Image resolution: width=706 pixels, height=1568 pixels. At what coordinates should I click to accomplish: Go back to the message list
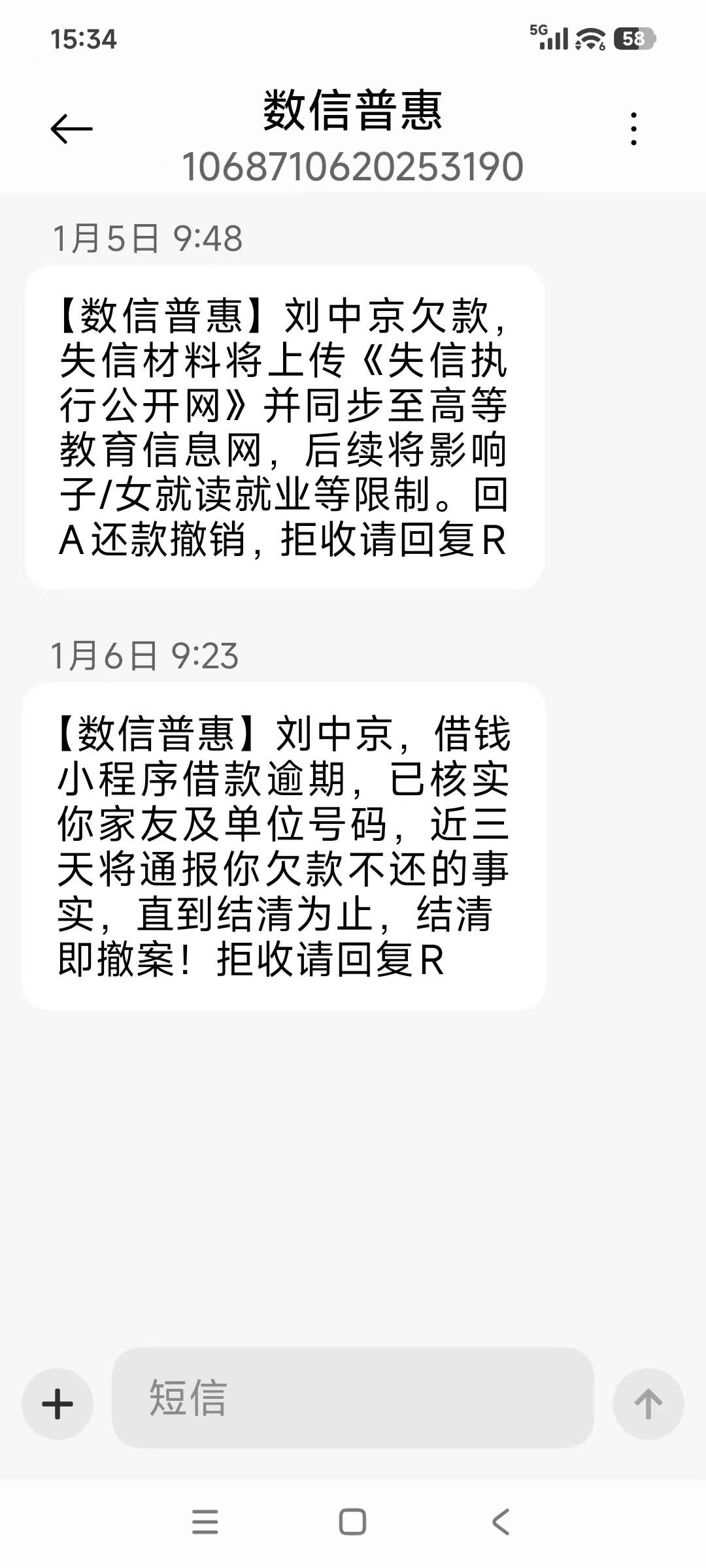(x=72, y=128)
